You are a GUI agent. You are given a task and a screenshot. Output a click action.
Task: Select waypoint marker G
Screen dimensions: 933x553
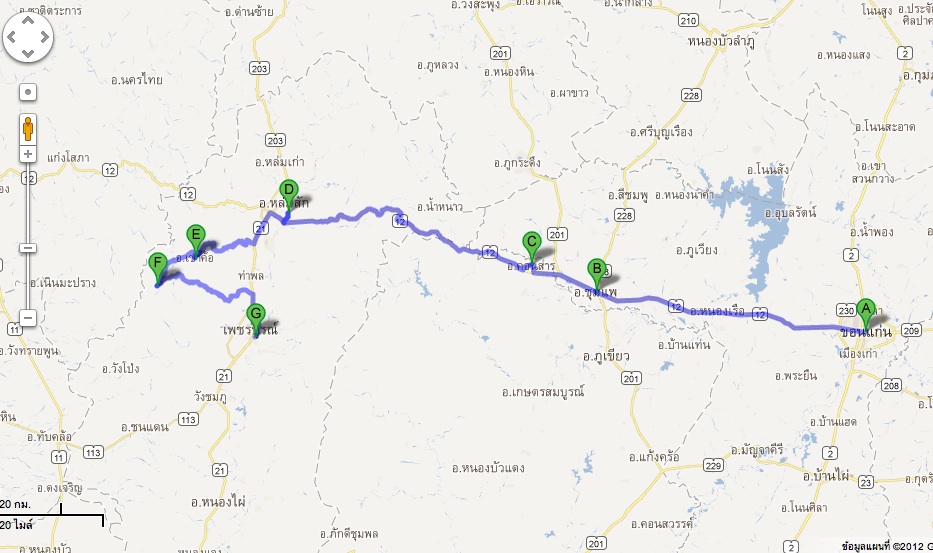[x=256, y=314]
